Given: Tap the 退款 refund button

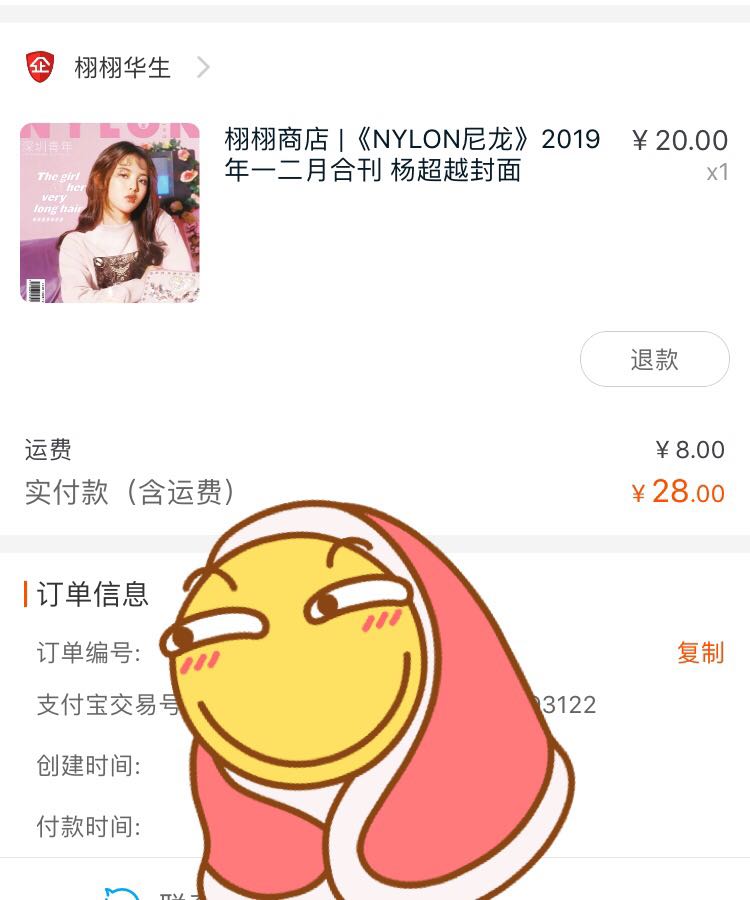Looking at the screenshot, I should pos(654,359).
